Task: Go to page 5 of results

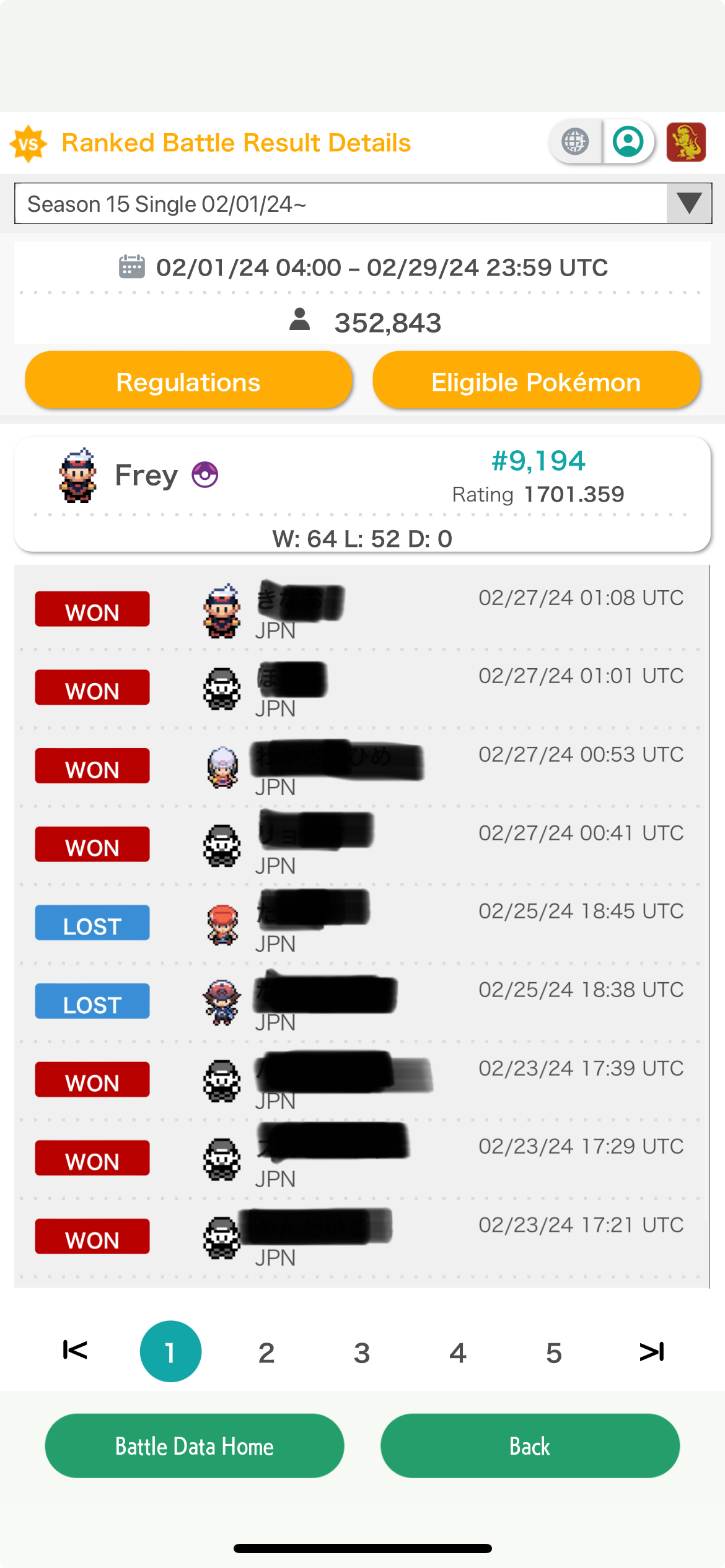Action: click(x=554, y=1352)
